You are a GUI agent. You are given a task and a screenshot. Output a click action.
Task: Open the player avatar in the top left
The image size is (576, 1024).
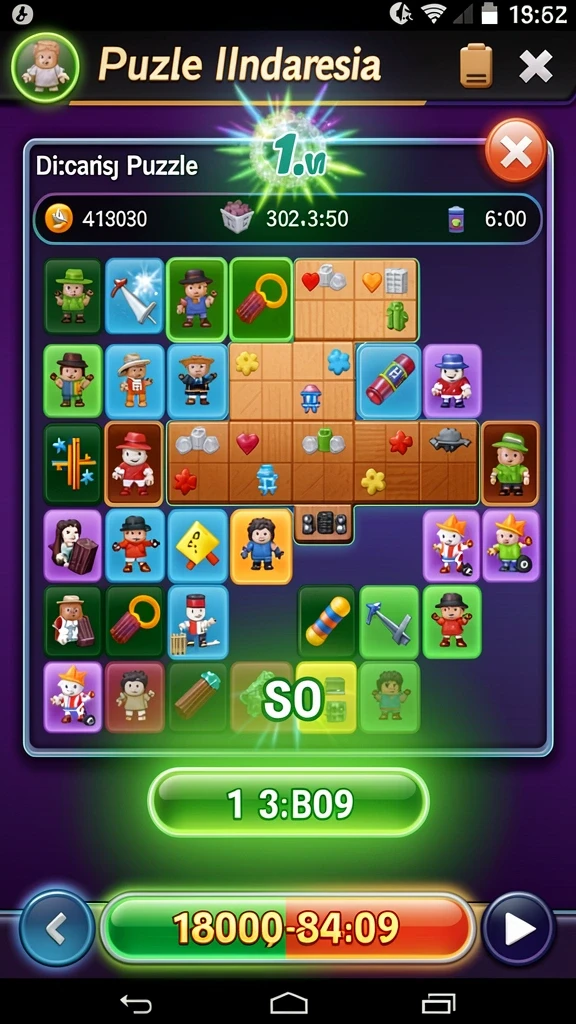coord(45,66)
